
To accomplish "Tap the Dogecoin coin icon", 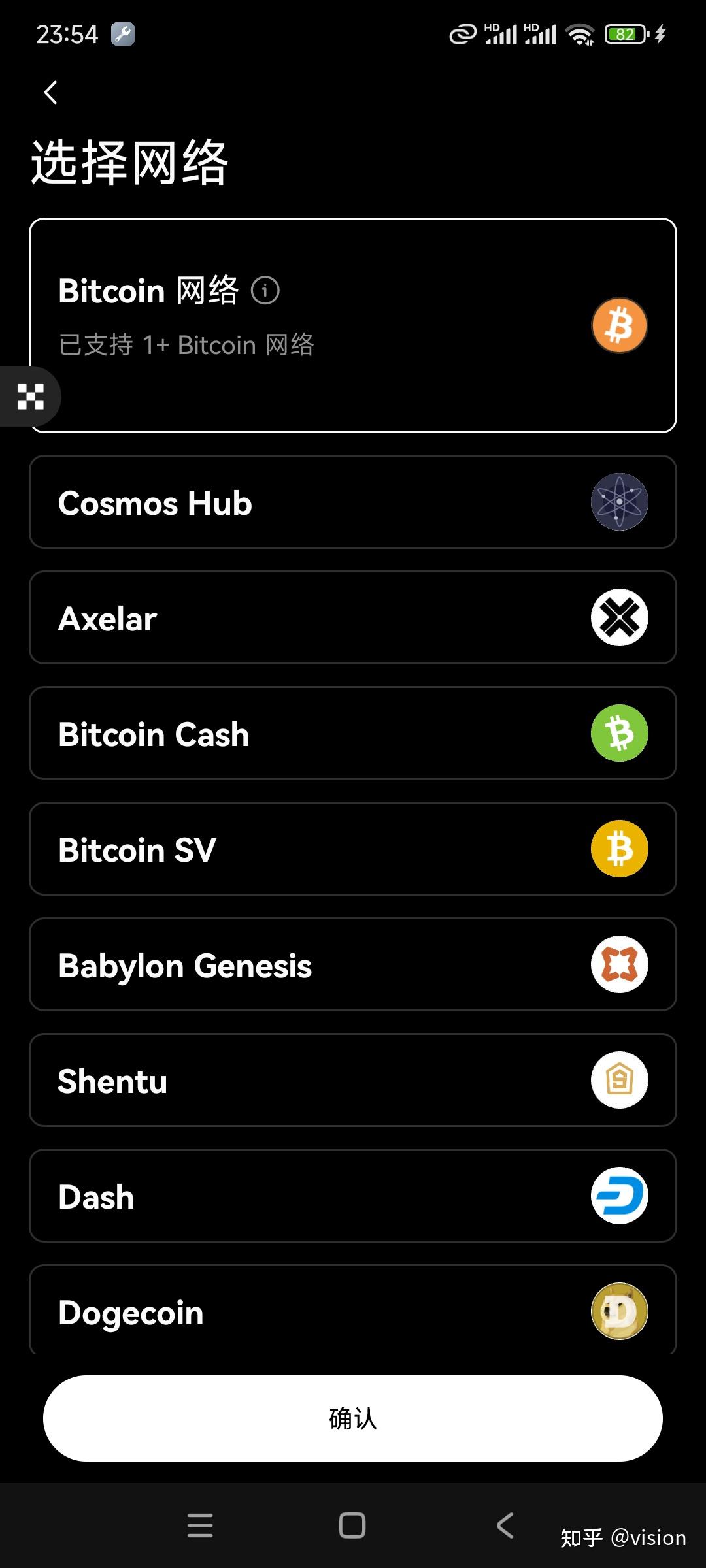I will point(618,1311).
